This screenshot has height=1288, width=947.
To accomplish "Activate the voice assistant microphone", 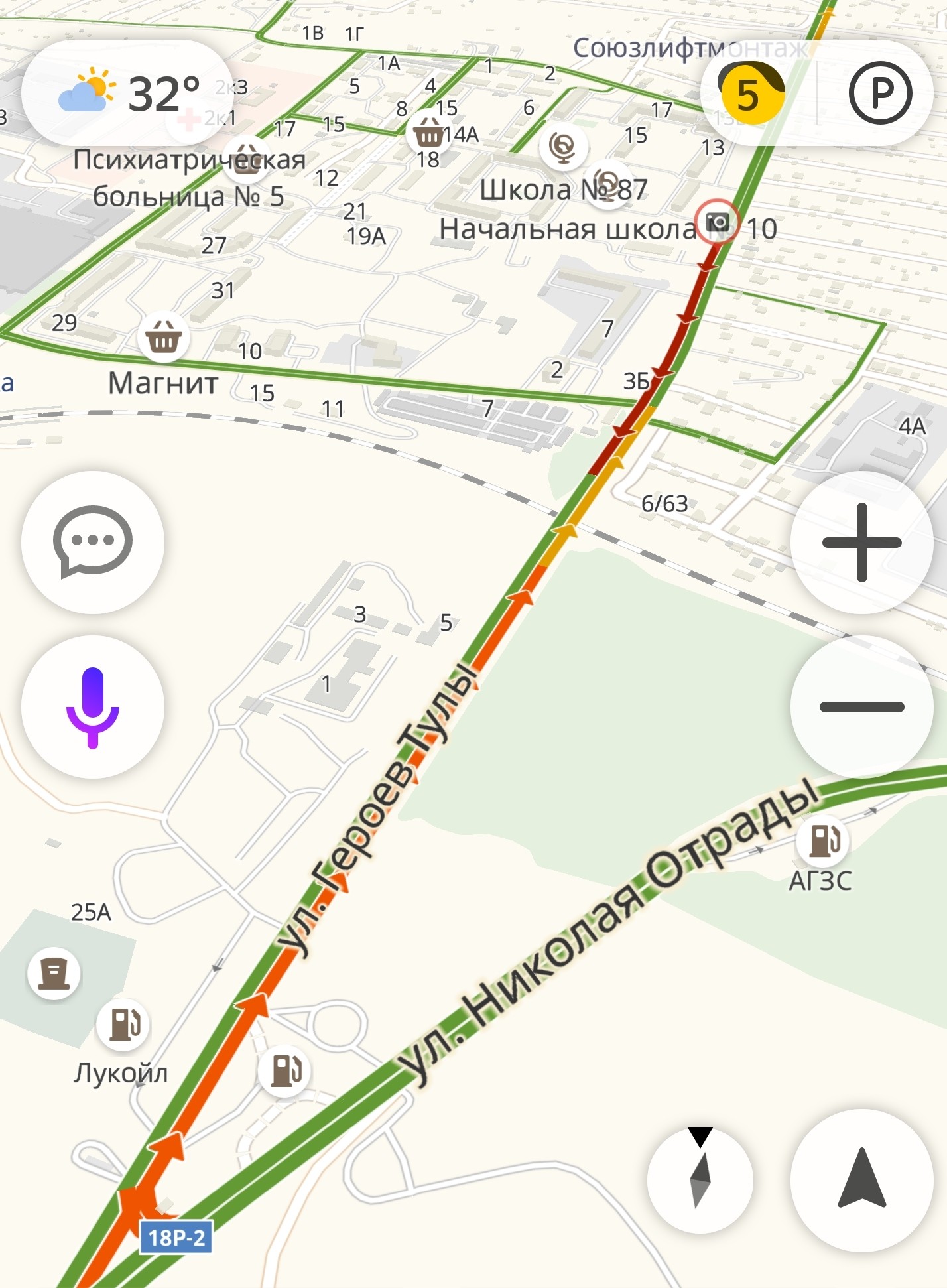I will pyautogui.click(x=93, y=706).
